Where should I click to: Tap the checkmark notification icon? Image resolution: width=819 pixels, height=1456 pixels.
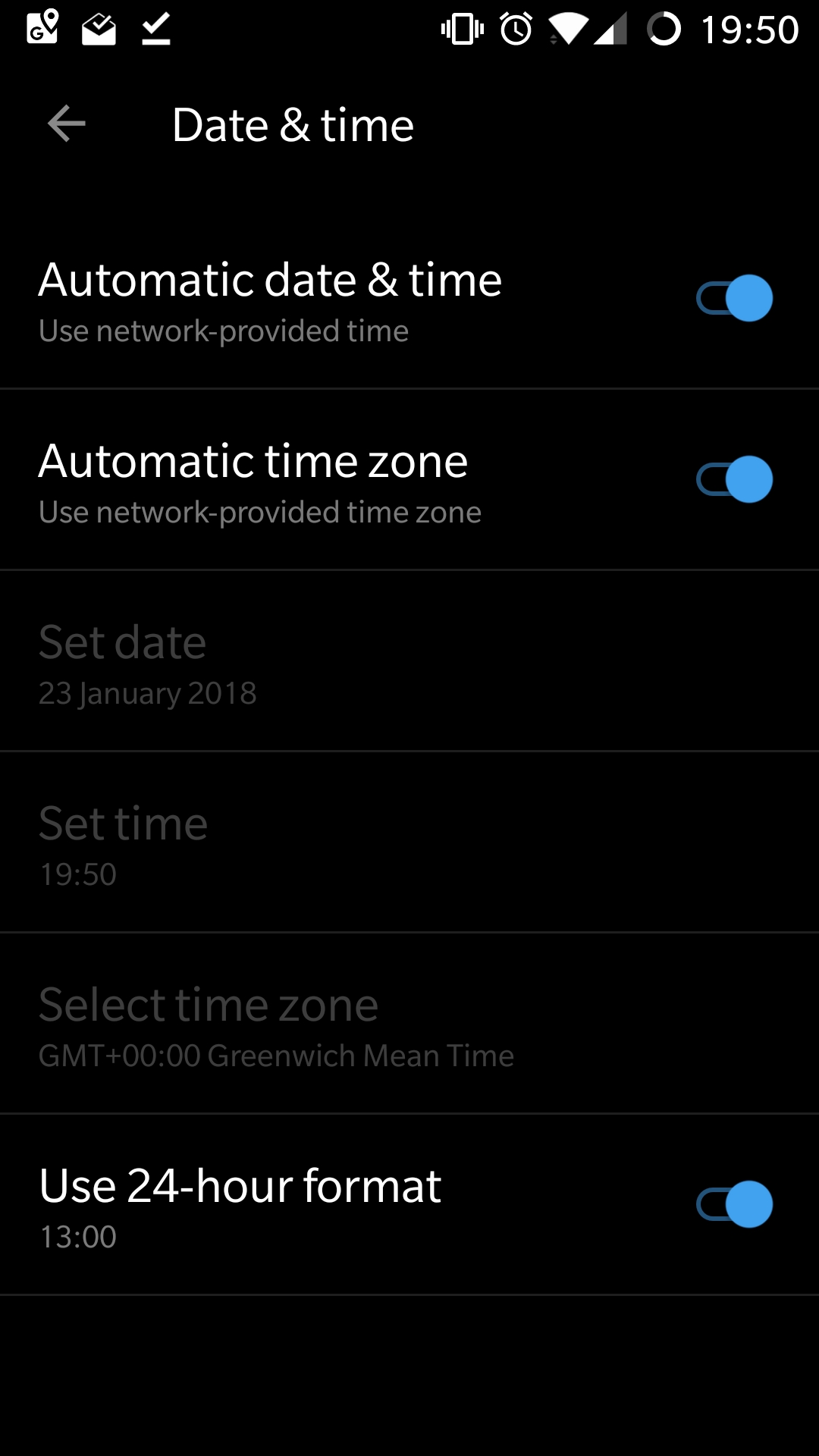155,29
